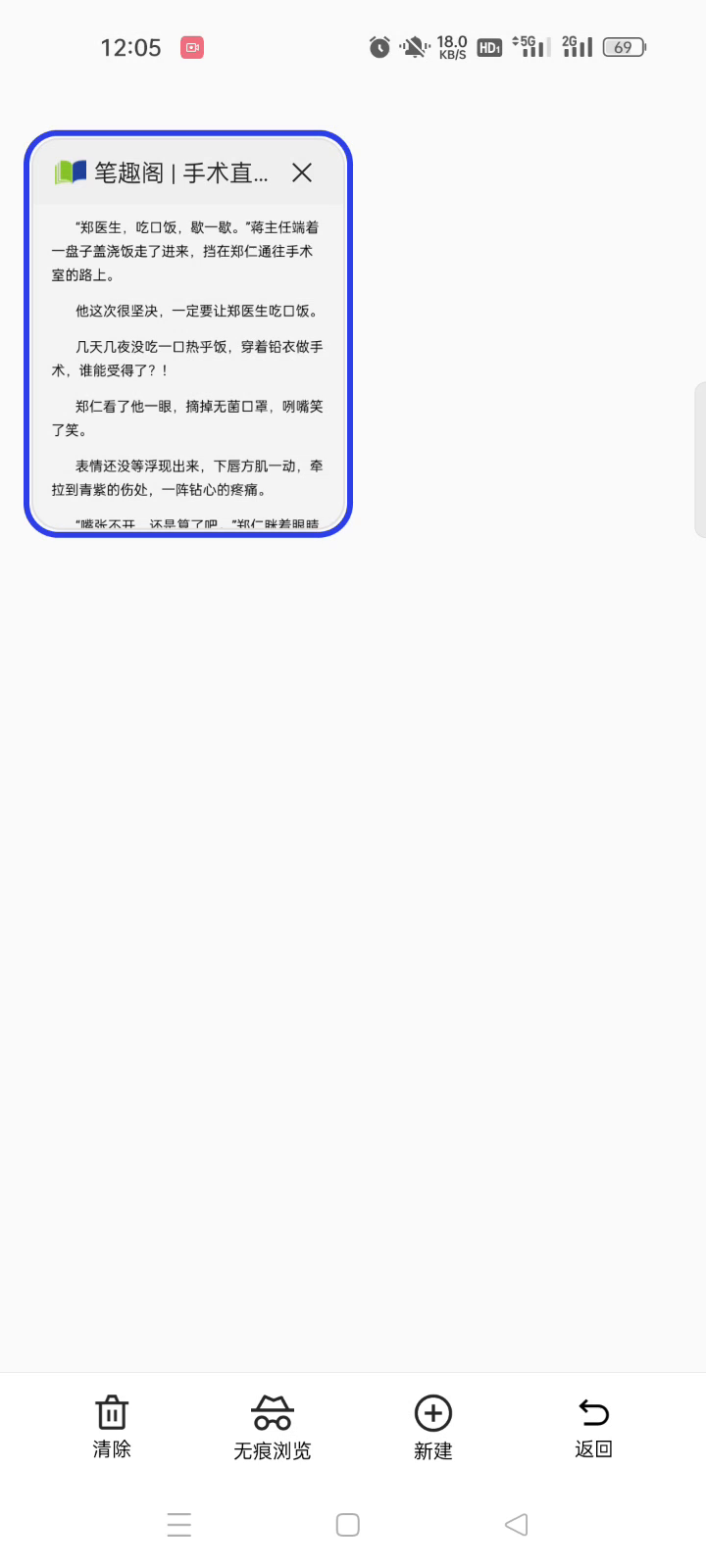Tap the system back triangle
The width and height of the screenshot is (706, 1568).
(517, 1525)
